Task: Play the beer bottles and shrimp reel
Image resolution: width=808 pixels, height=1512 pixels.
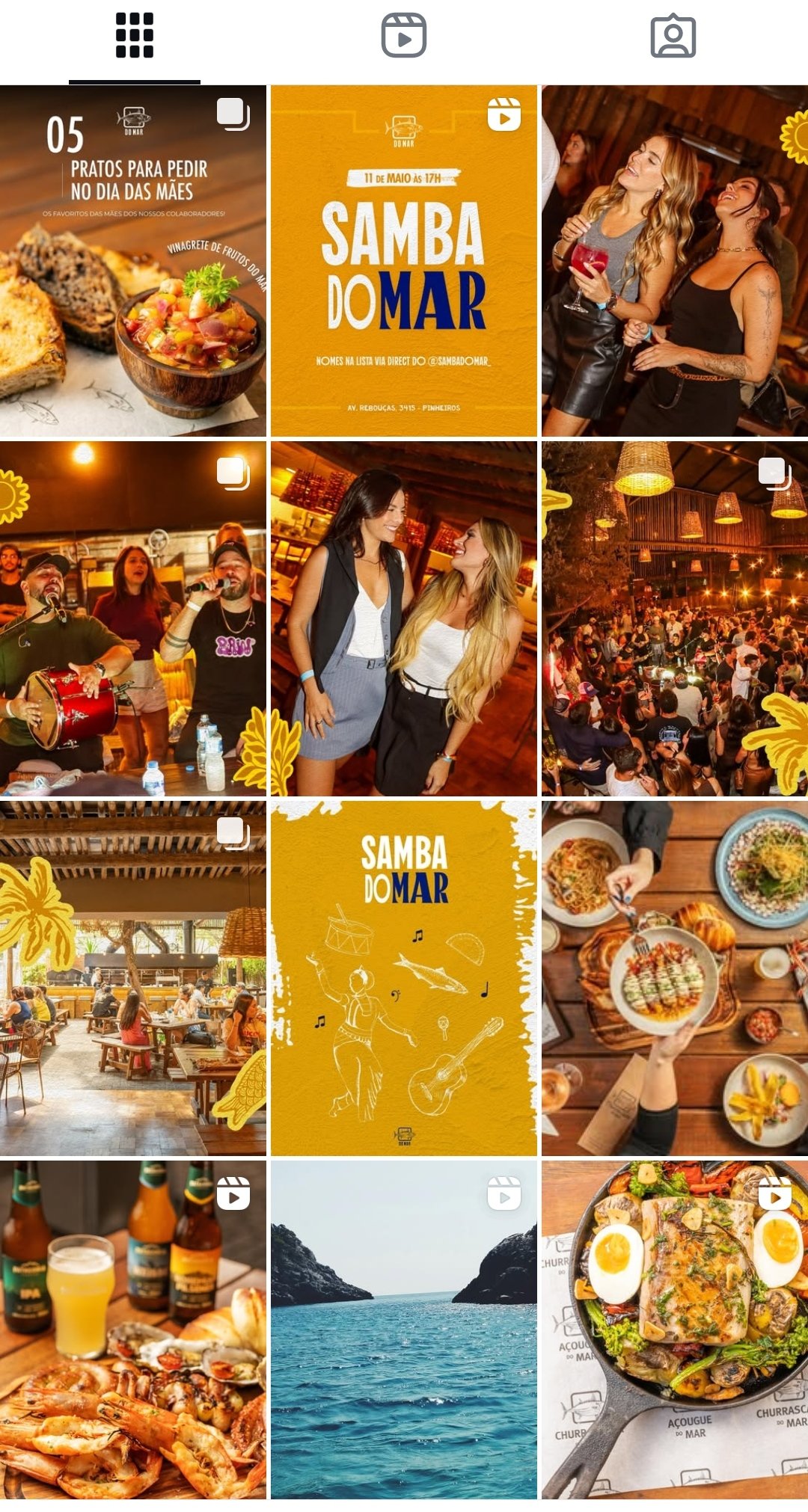Action: coord(133,1331)
